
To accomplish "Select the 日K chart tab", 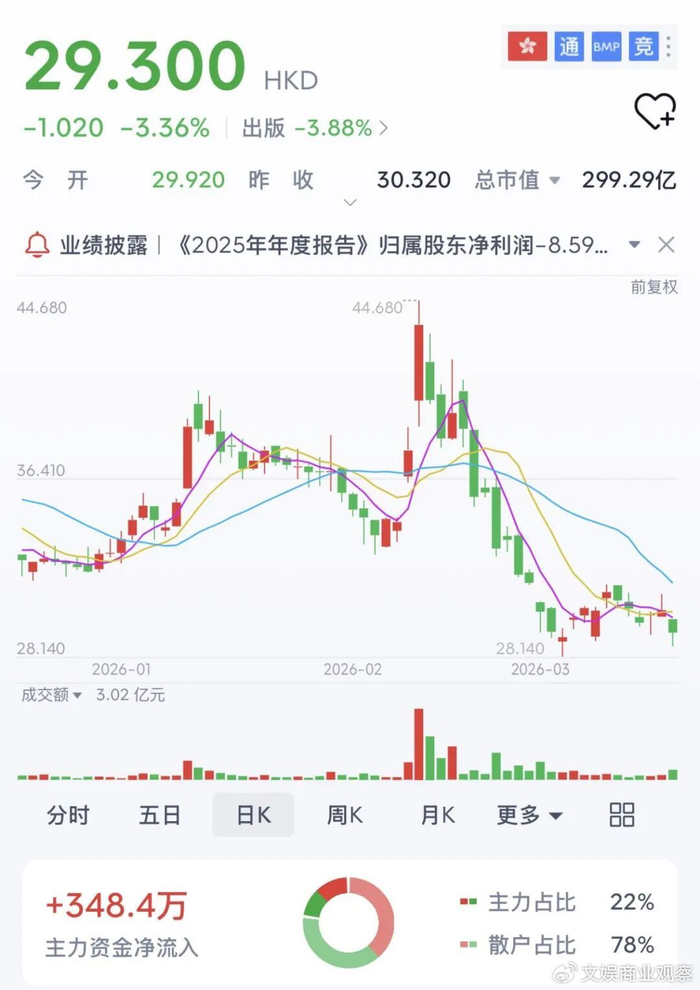I will (x=253, y=815).
